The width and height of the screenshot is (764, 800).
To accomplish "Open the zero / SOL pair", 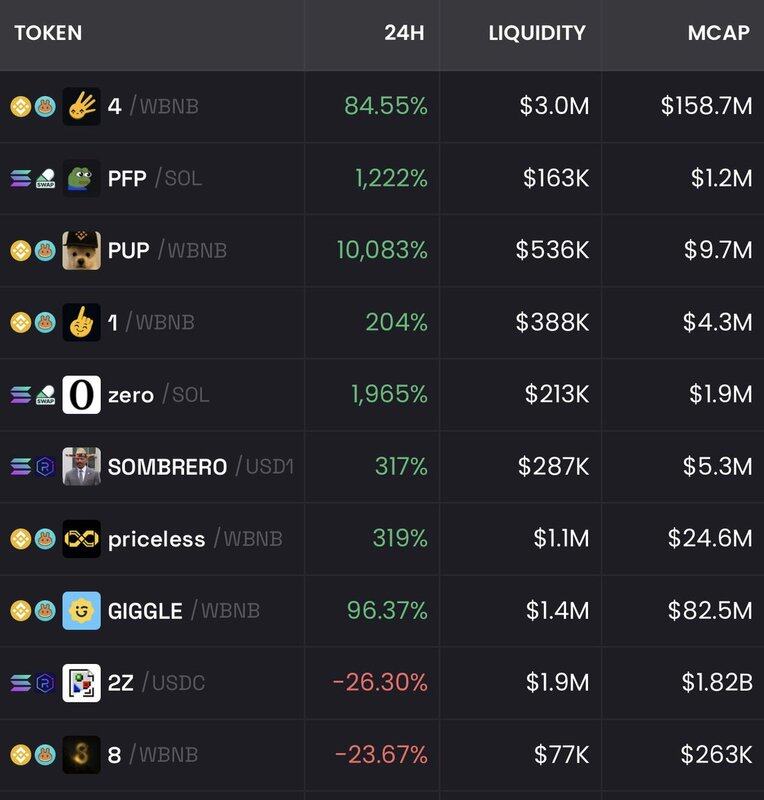I will click(x=131, y=394).
